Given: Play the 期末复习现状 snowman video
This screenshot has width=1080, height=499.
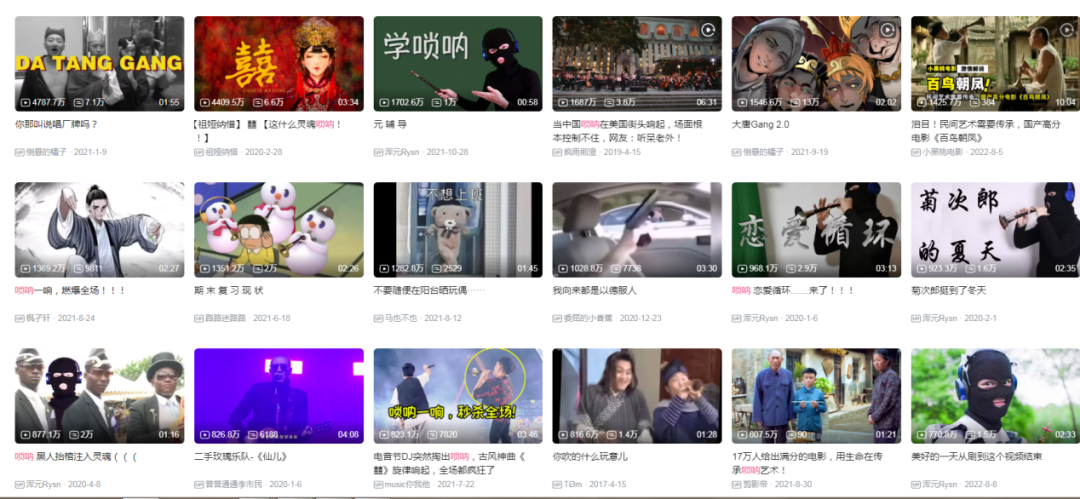Looking at the screenshot, I should point(278,229).
